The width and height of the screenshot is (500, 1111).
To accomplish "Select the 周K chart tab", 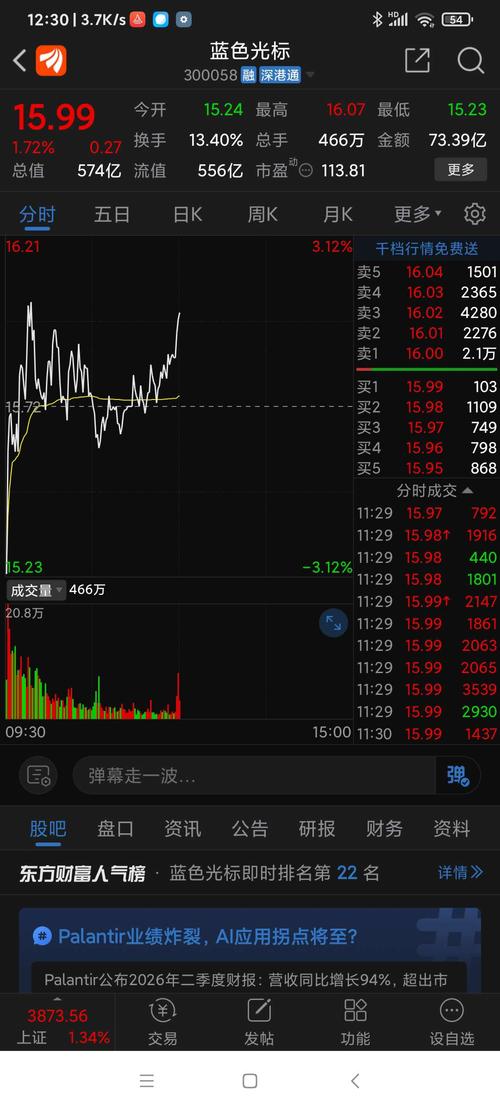I will pyautogui.click(x=262, y=214).
